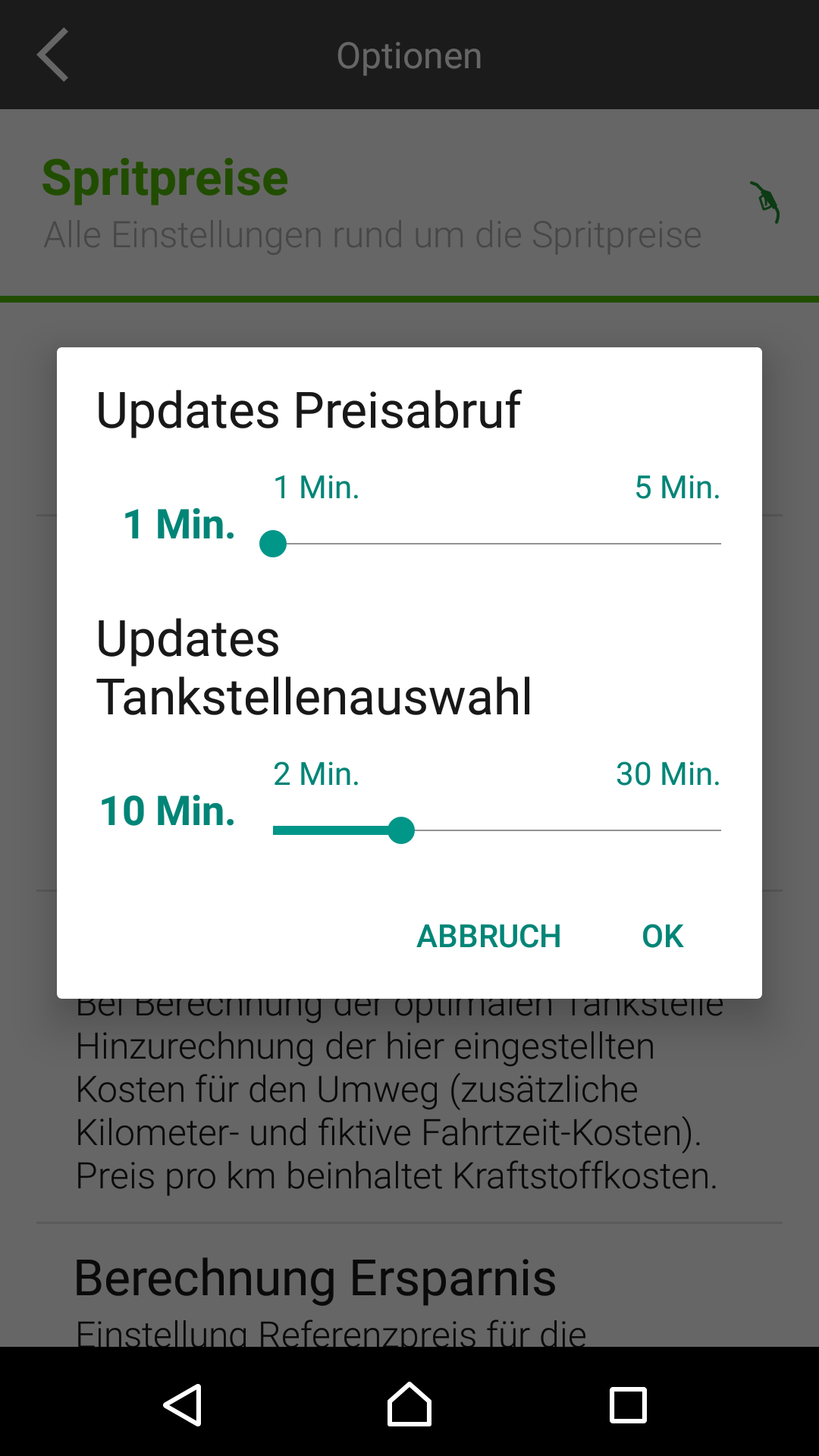The image size is (819, 1456).
Task: Go back with the system back button
Action: [x=183, y=1405]
